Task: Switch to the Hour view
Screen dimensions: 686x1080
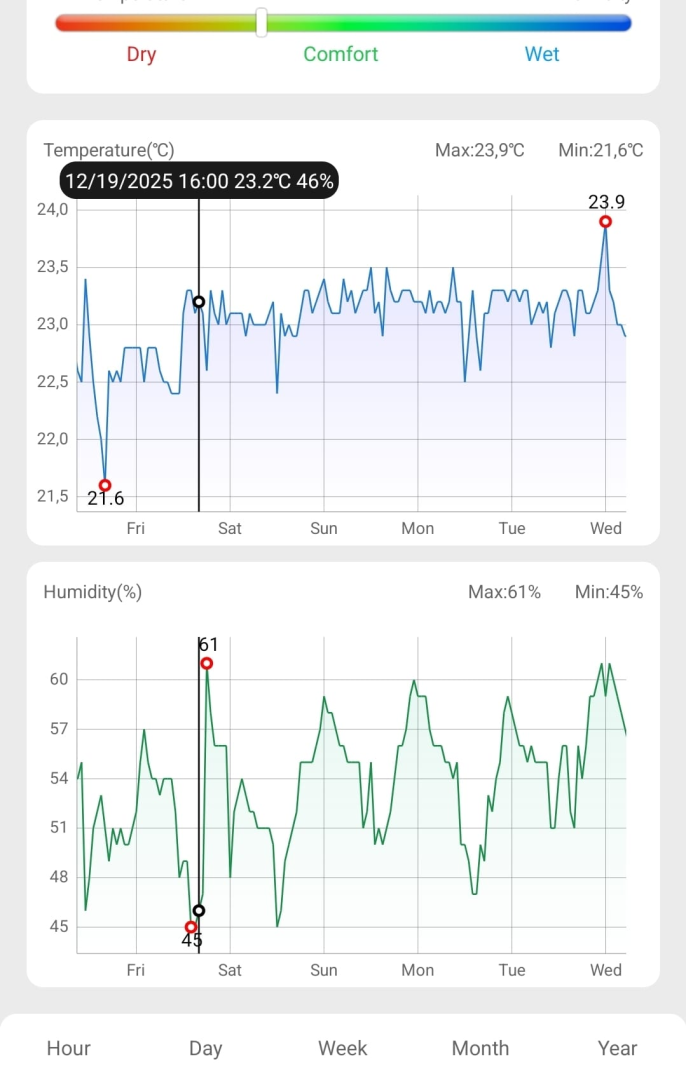Action: (x=69, y=1048)
